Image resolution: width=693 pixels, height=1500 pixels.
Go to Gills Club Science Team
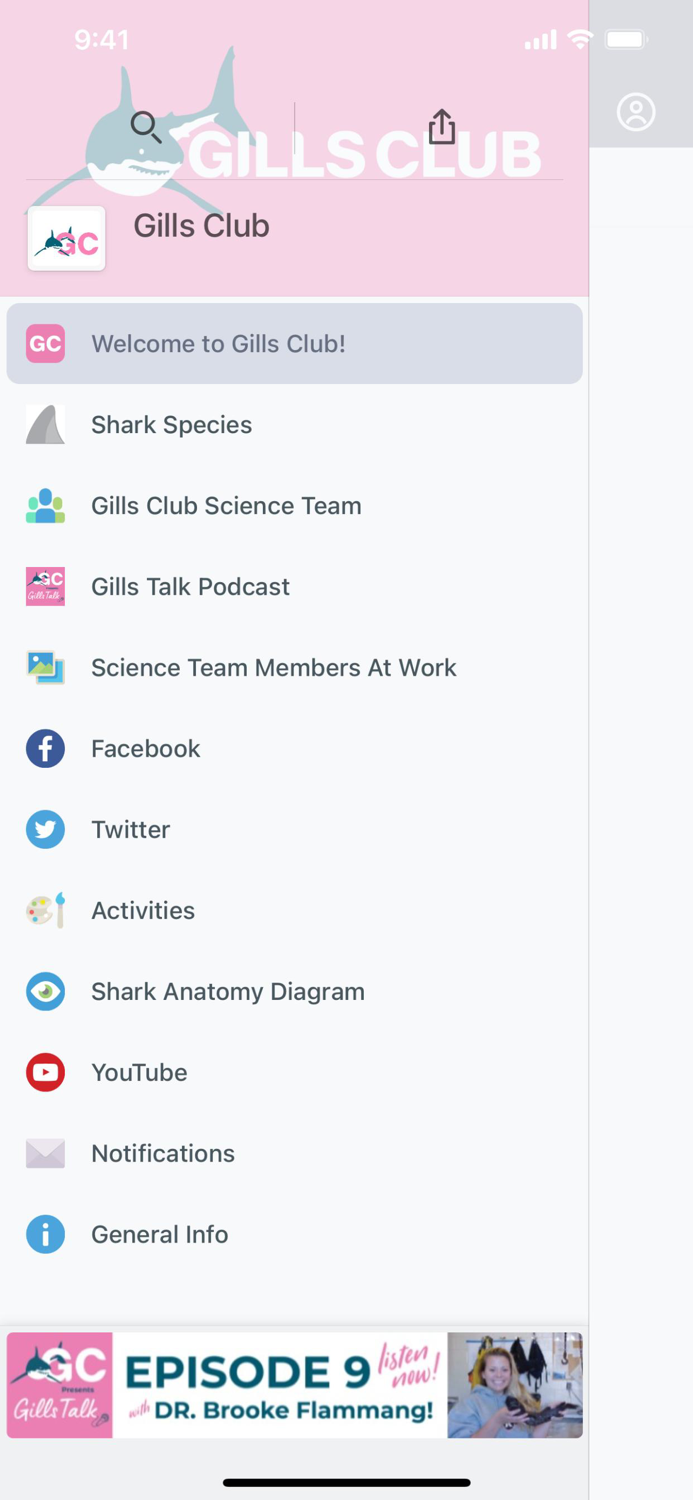(226, 506)
